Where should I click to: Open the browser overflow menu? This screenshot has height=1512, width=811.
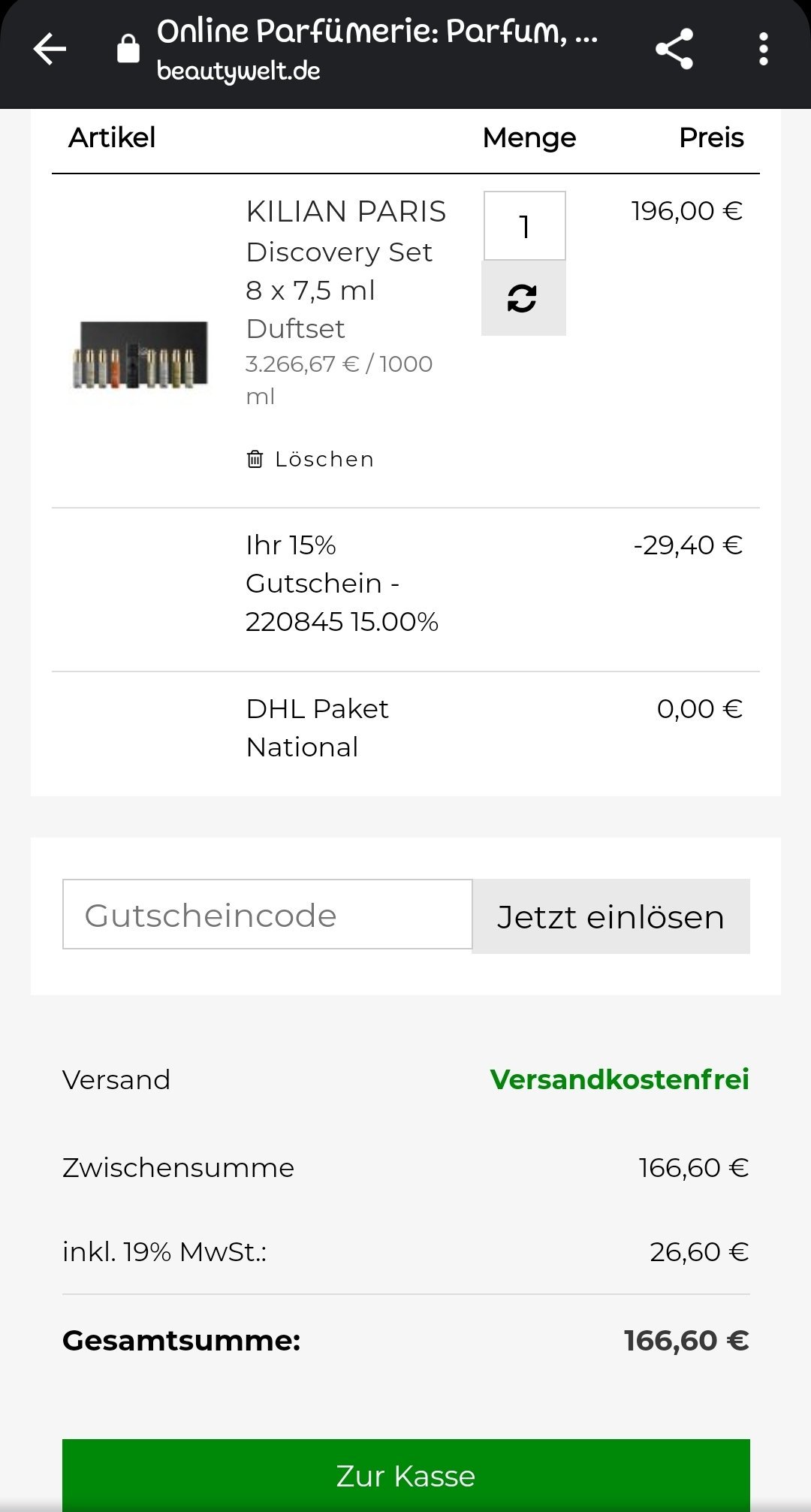click(763, 50)
